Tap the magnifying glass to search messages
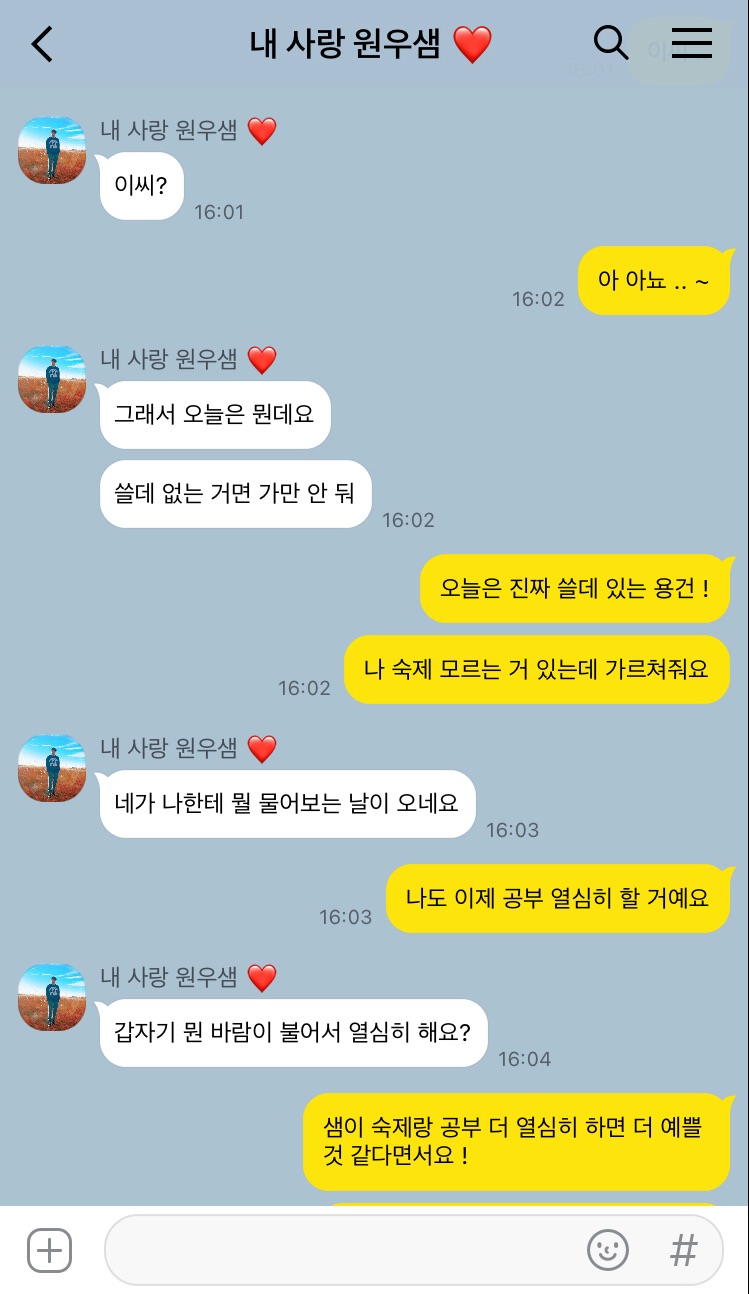 point(611,44)
